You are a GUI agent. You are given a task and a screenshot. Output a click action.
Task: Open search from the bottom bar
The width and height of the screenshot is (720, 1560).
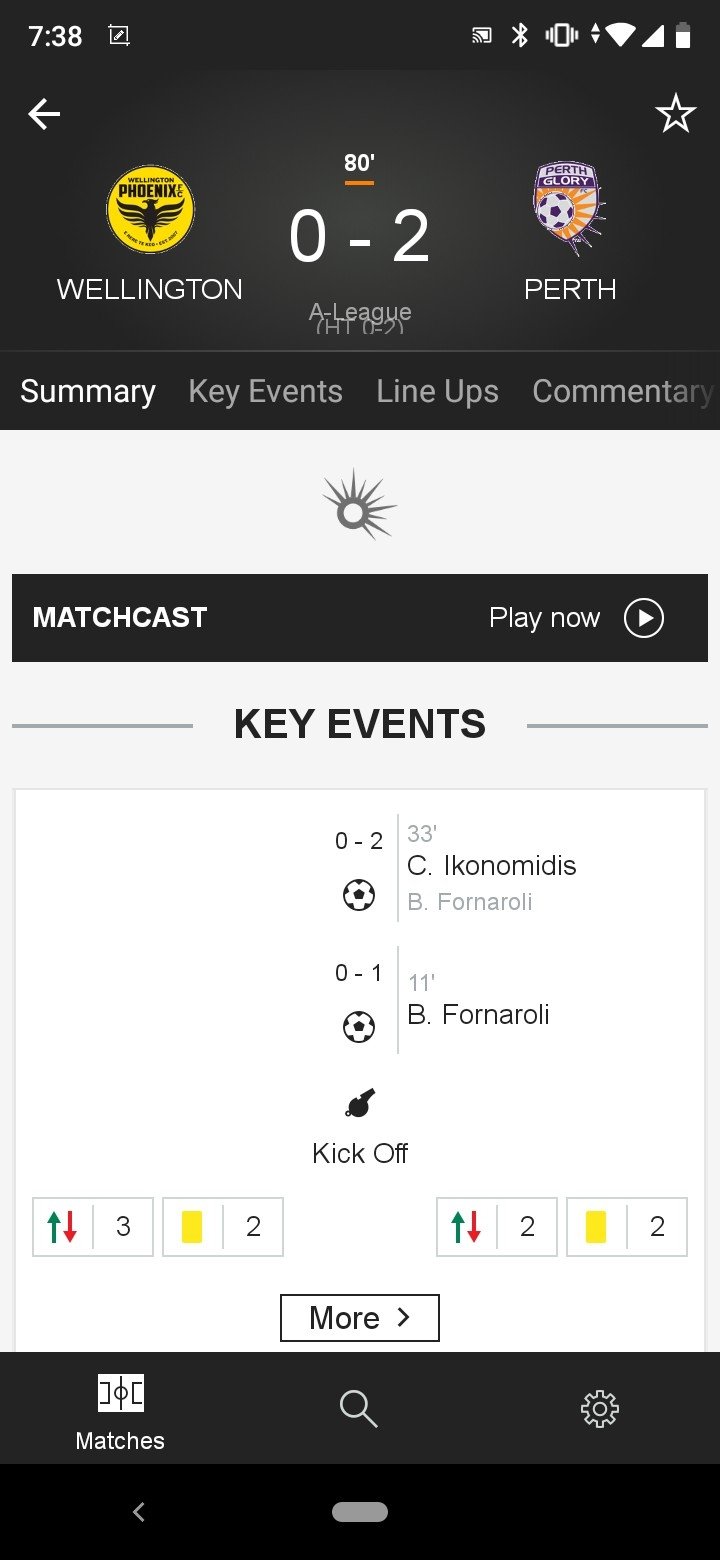[x=358, y=1408]
